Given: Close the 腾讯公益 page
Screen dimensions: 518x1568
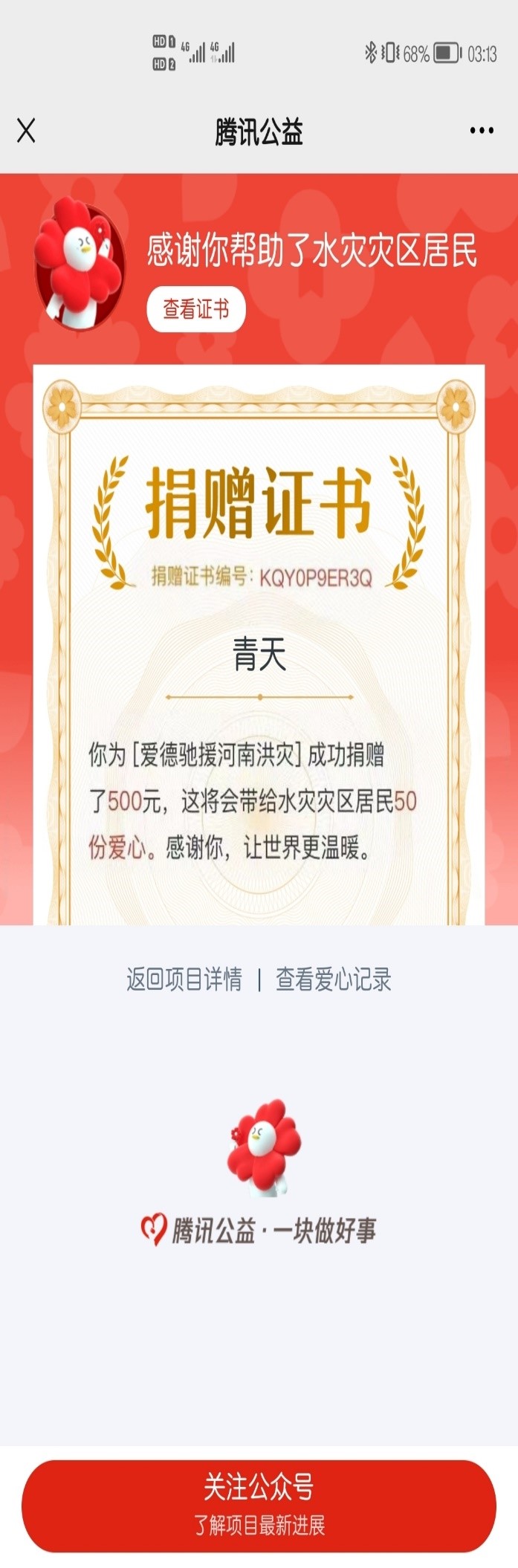Looking at the screenshot, I should tap(26, 131).
